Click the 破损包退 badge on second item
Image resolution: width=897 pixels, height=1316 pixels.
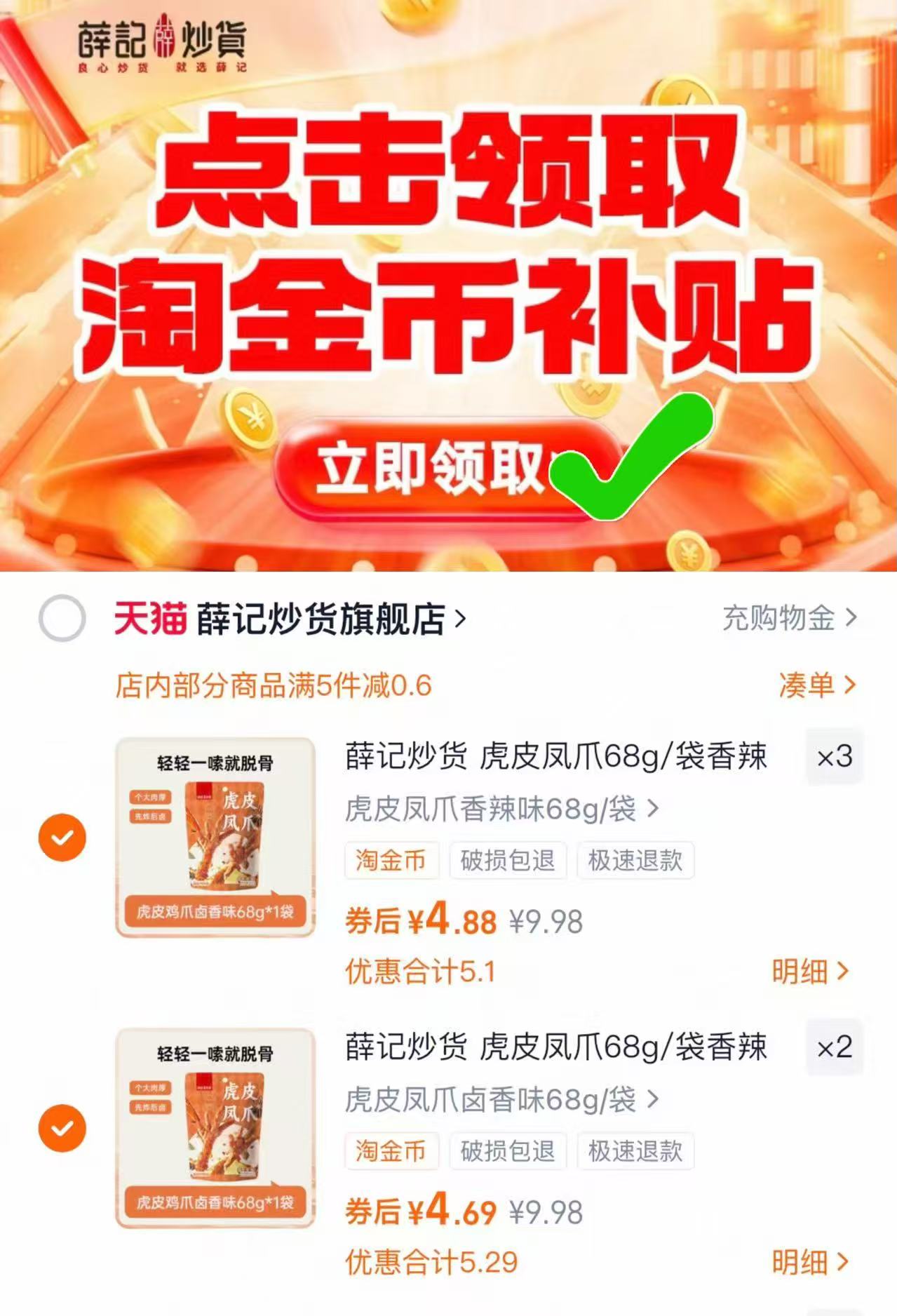[508, 1150]
